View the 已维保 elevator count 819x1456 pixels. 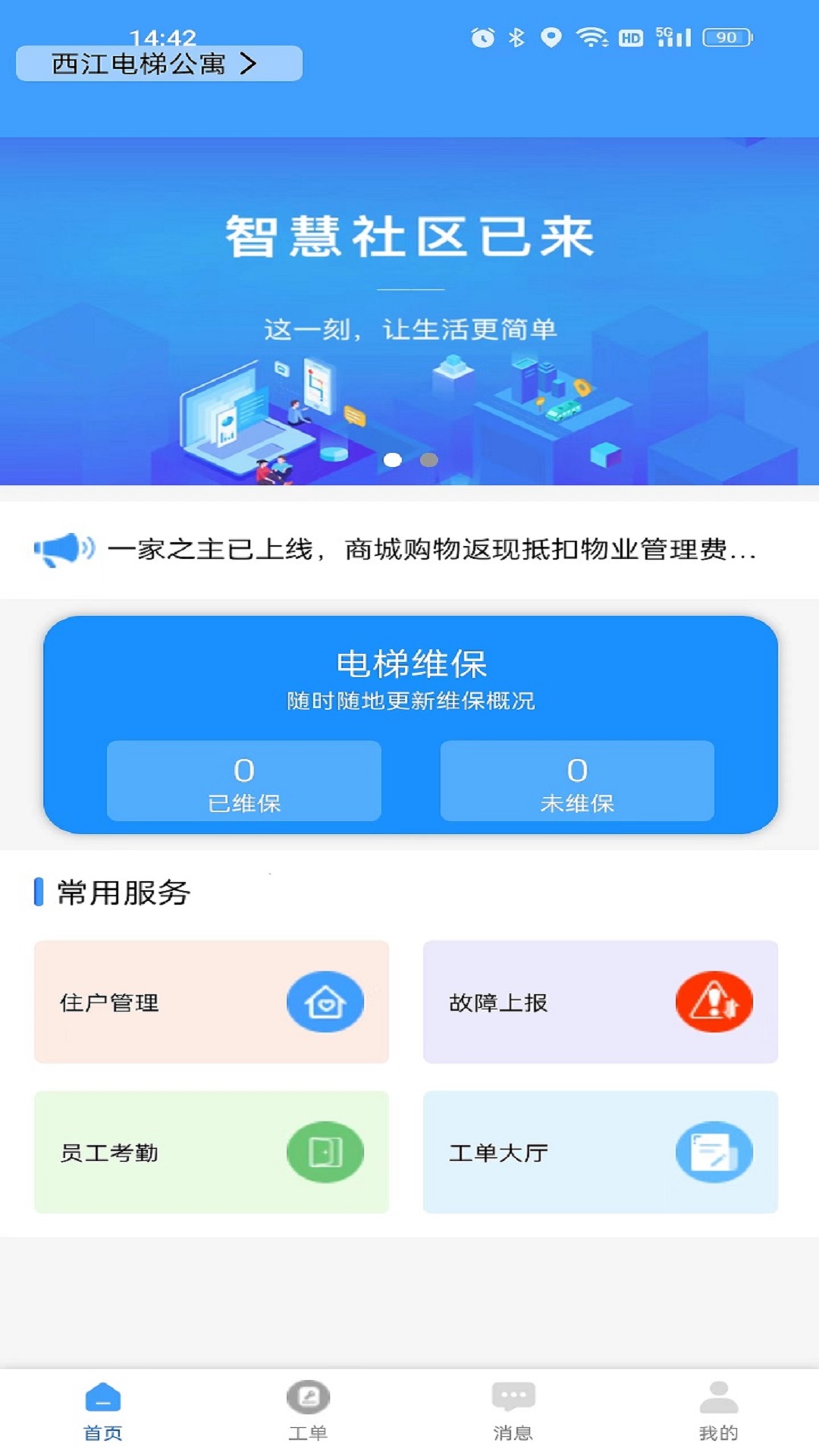[243, 781]
